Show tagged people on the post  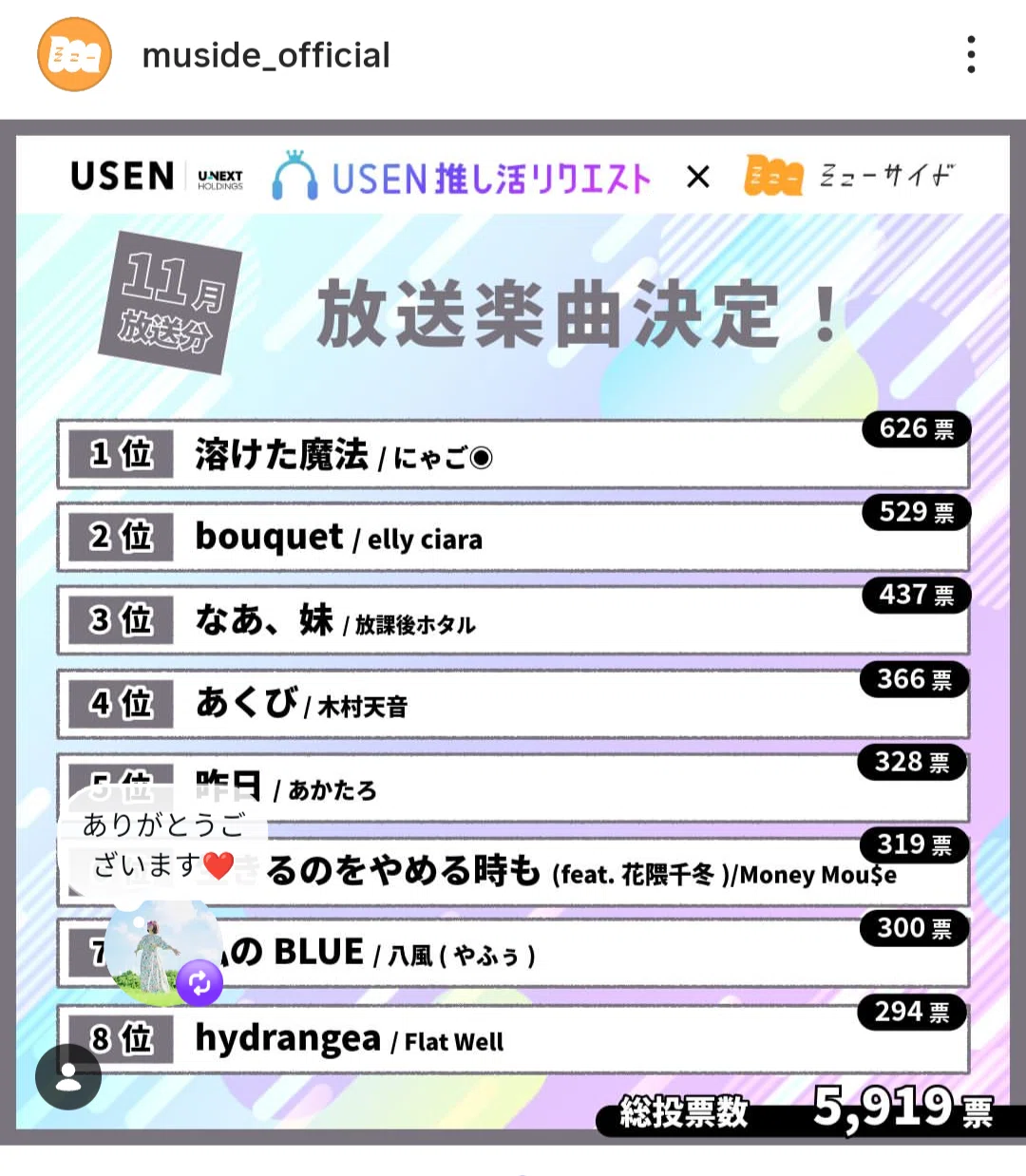pyautogui.click(x=68, y=1076)
